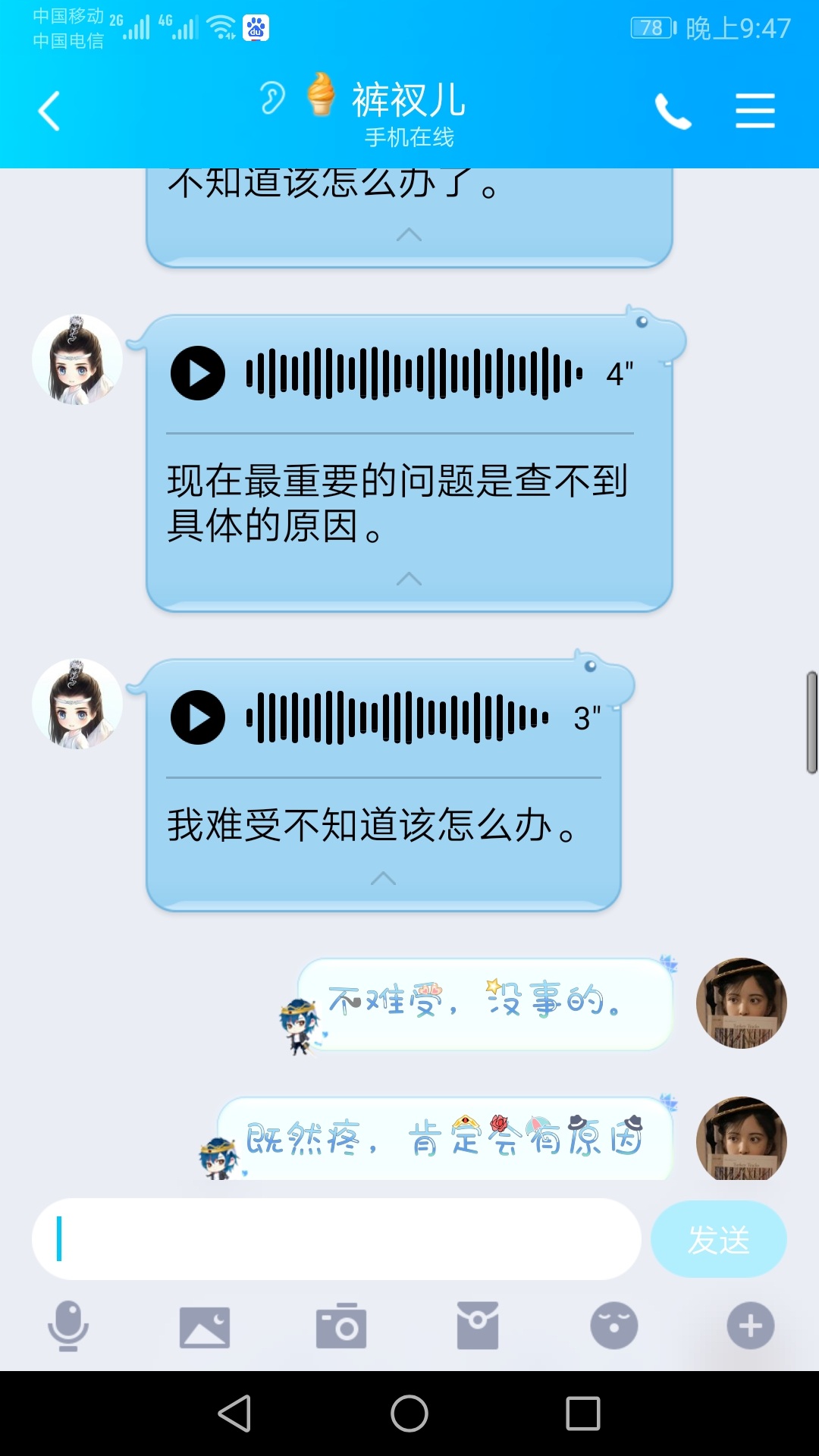The width and height of the screenshot is (819, 1456).
Task: Open the red packet icon
Action: [478, 1326]
